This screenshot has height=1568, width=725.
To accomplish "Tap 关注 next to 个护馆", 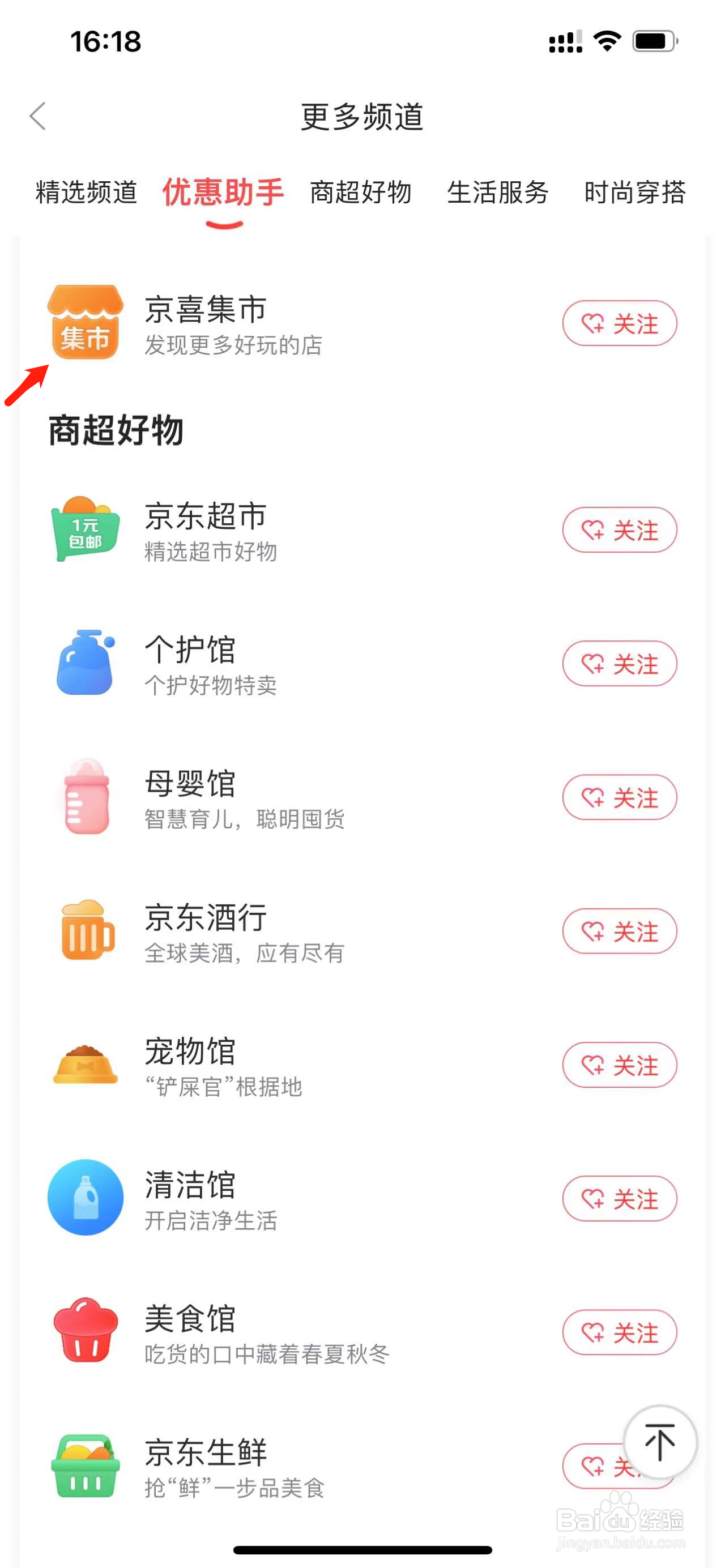I will [619, 664].
